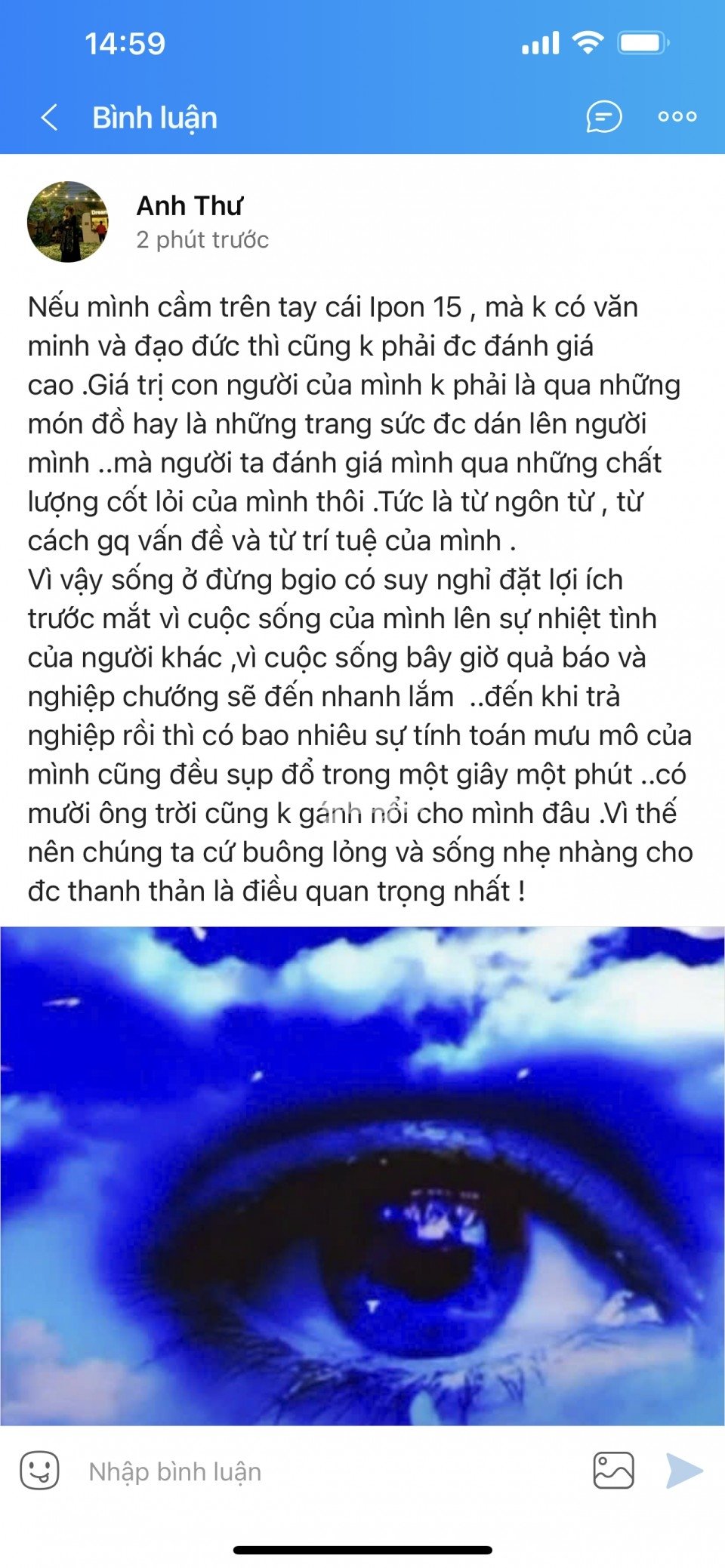Go back from the Bình luận screen
The height and width of the screenshot is (1568, 725).
49,118
